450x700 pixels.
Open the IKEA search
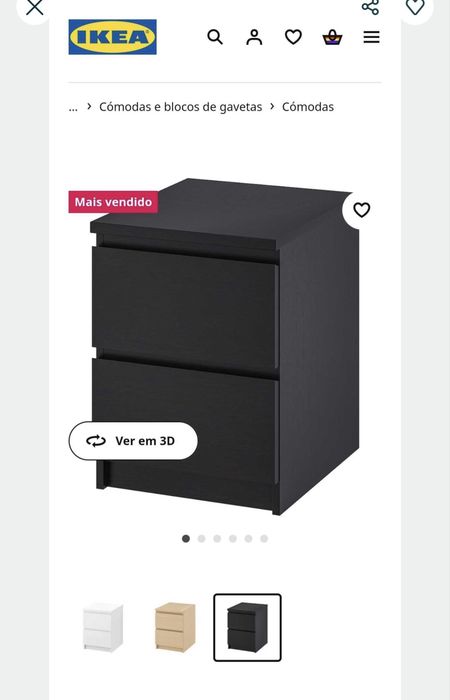(215, 37)
